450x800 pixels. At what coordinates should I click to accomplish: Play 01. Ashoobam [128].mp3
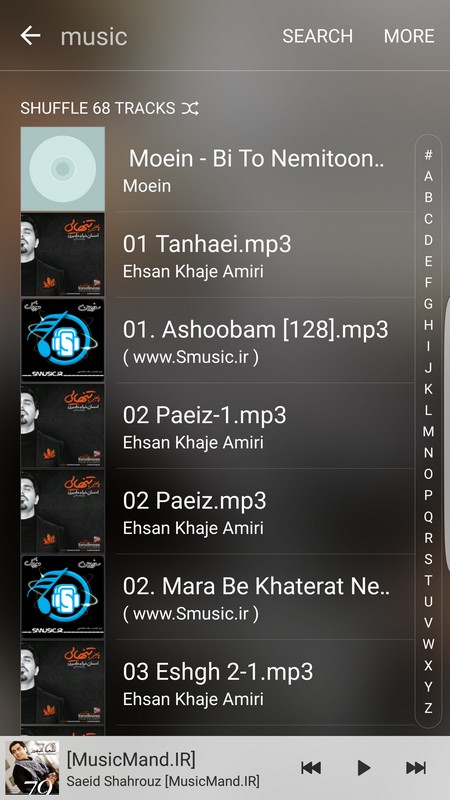(217, 340)
